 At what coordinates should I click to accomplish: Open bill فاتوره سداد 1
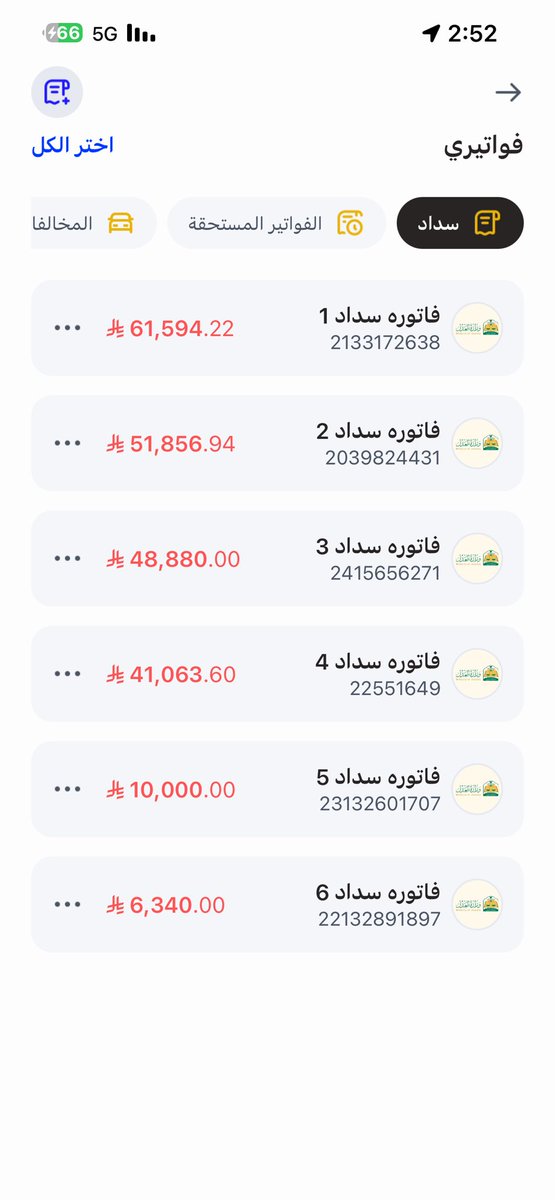point(277,328)
